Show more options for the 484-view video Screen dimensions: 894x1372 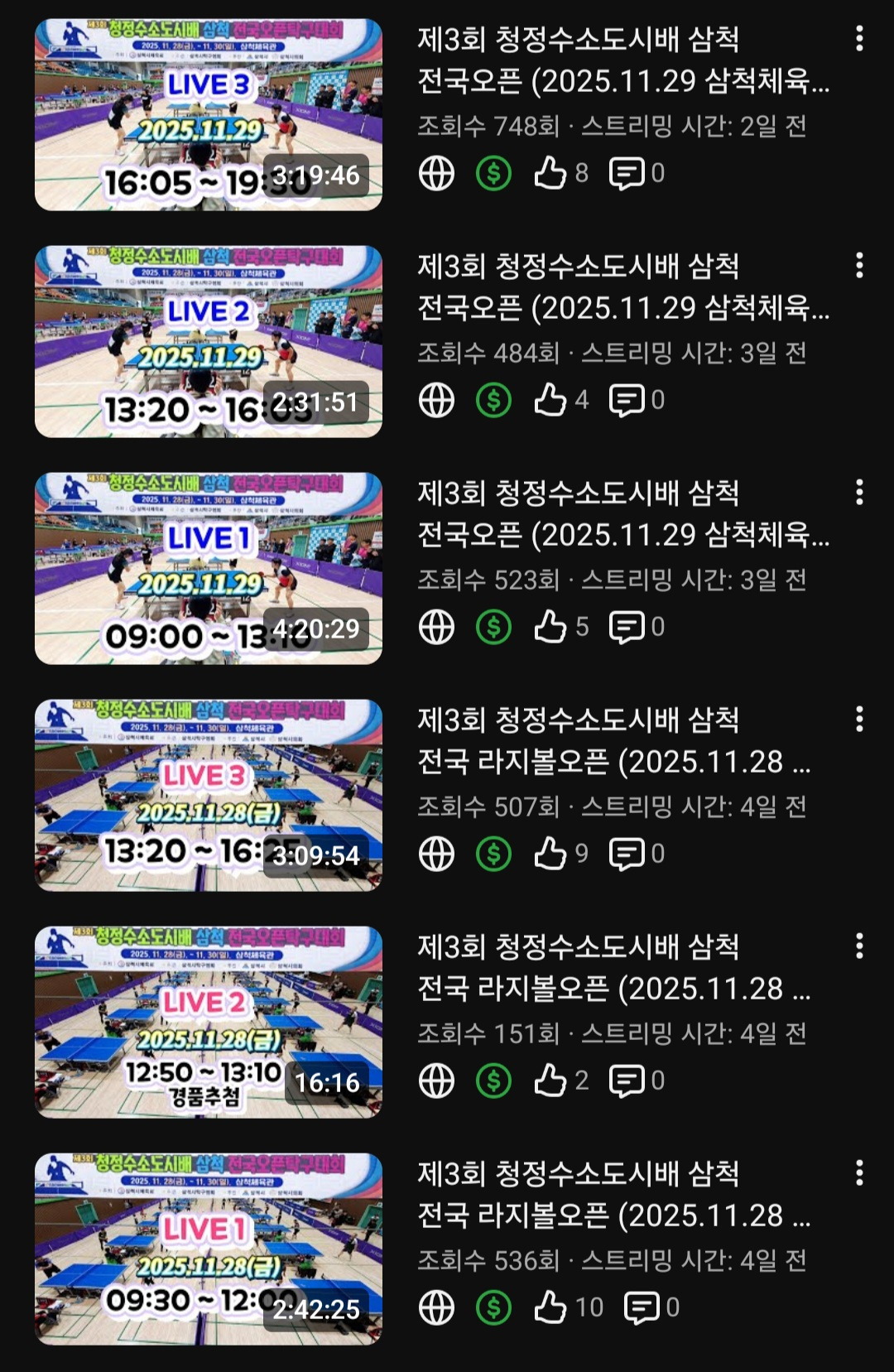[859, 266]
